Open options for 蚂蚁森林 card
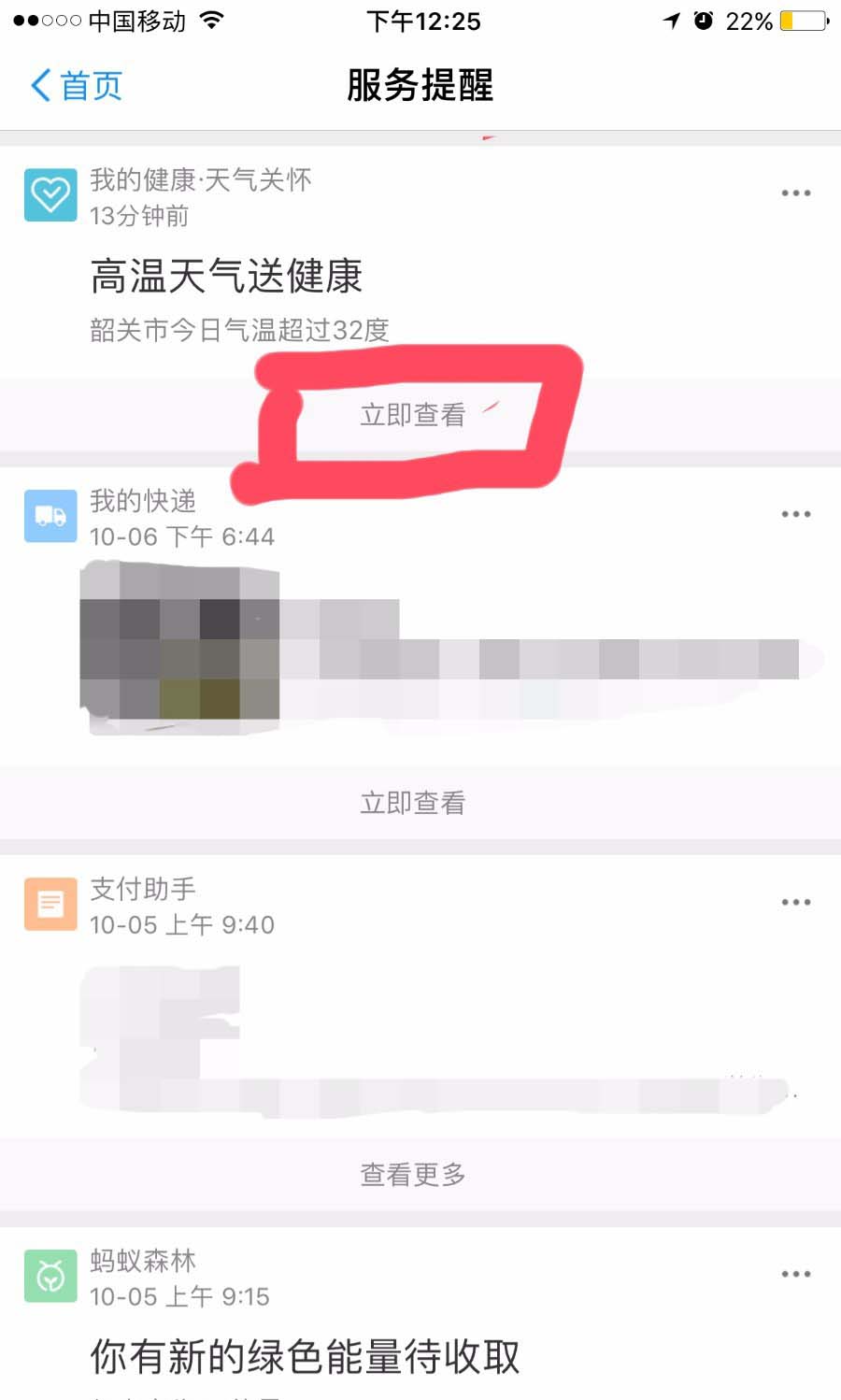The height and width of the screenshot is (1400, 841). click(x=795, y=1274)
